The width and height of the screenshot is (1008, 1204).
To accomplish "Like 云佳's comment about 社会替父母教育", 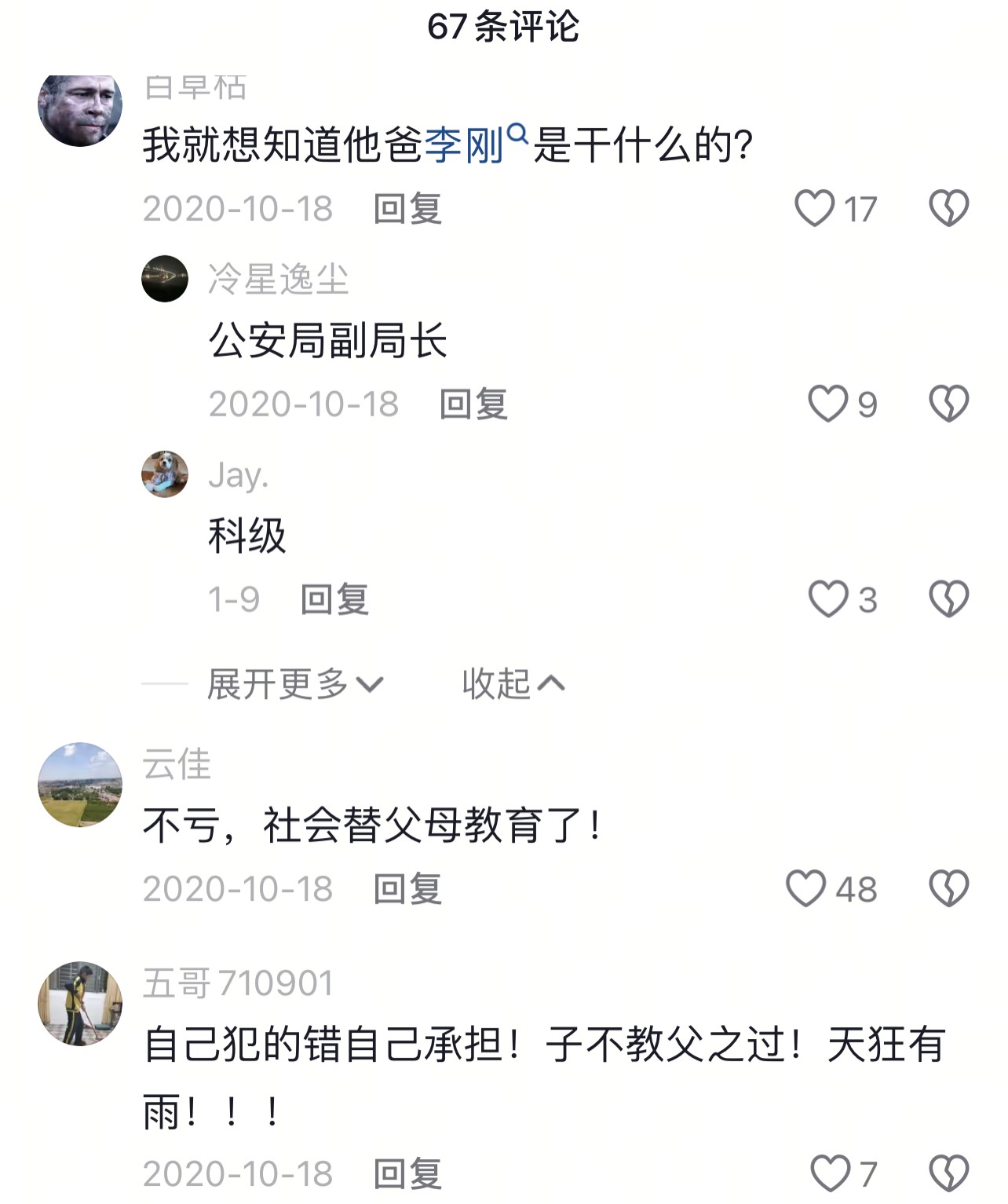I will 806,888.
